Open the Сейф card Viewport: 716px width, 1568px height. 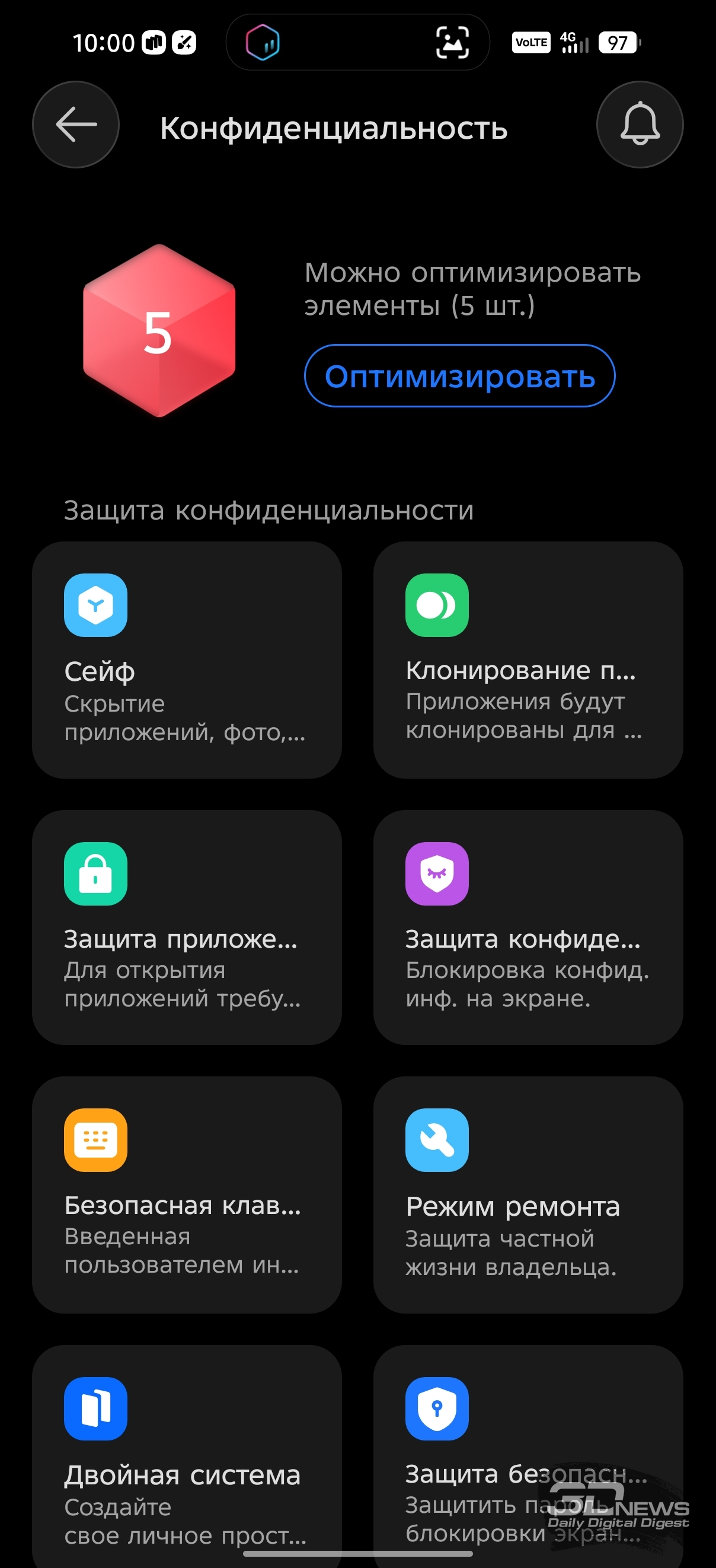pos(187,660)
